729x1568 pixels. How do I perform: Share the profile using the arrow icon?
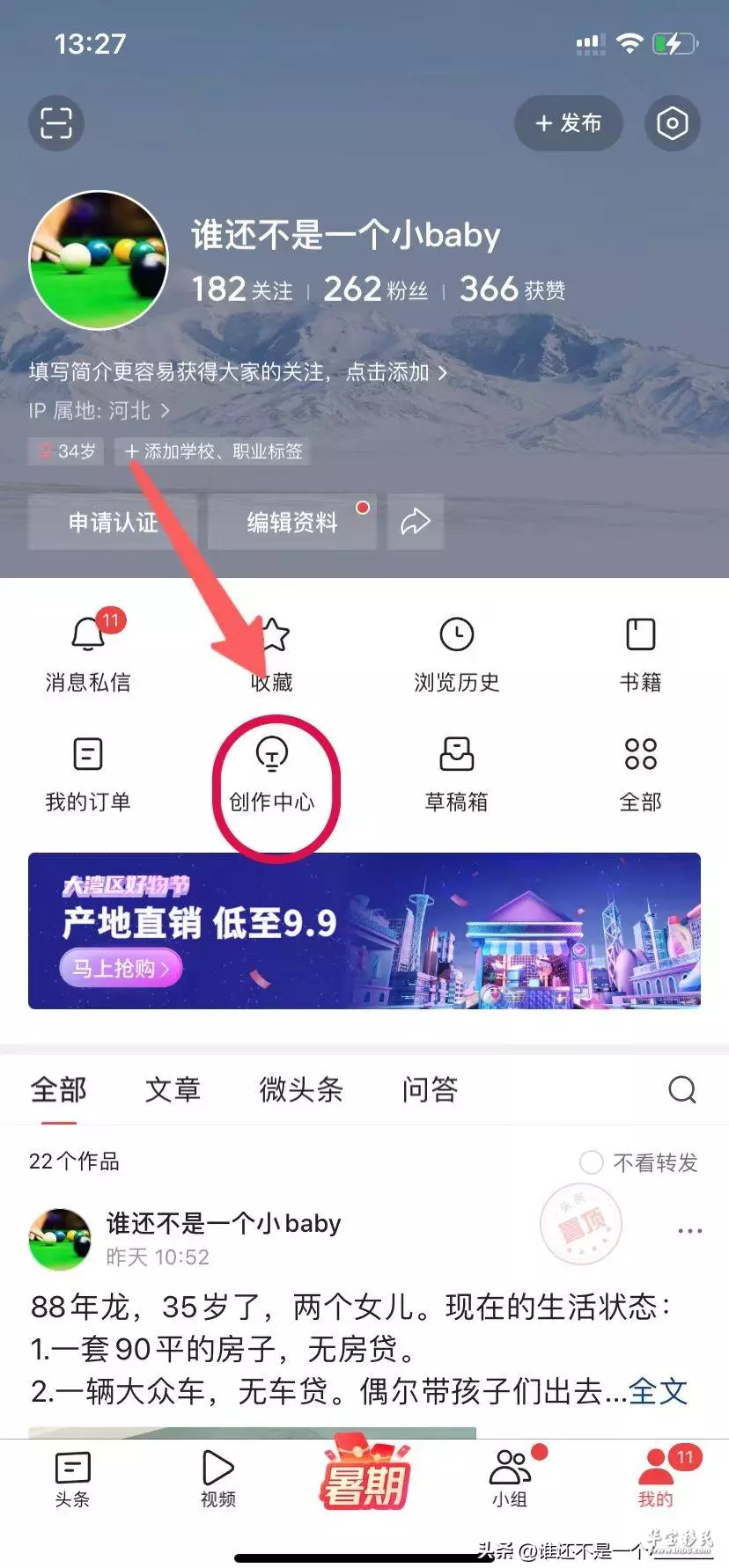point(416,523)
